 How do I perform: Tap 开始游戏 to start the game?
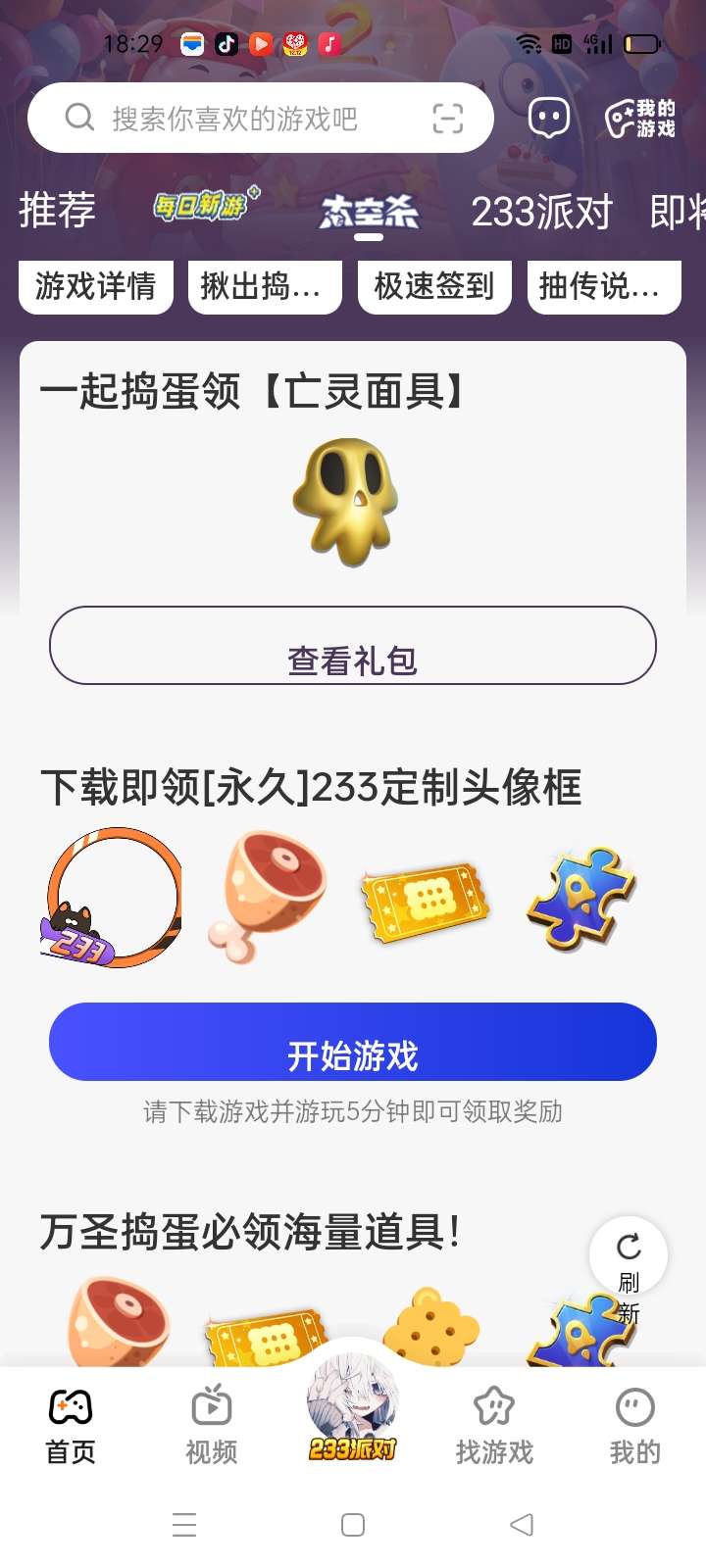point(353,1042)
